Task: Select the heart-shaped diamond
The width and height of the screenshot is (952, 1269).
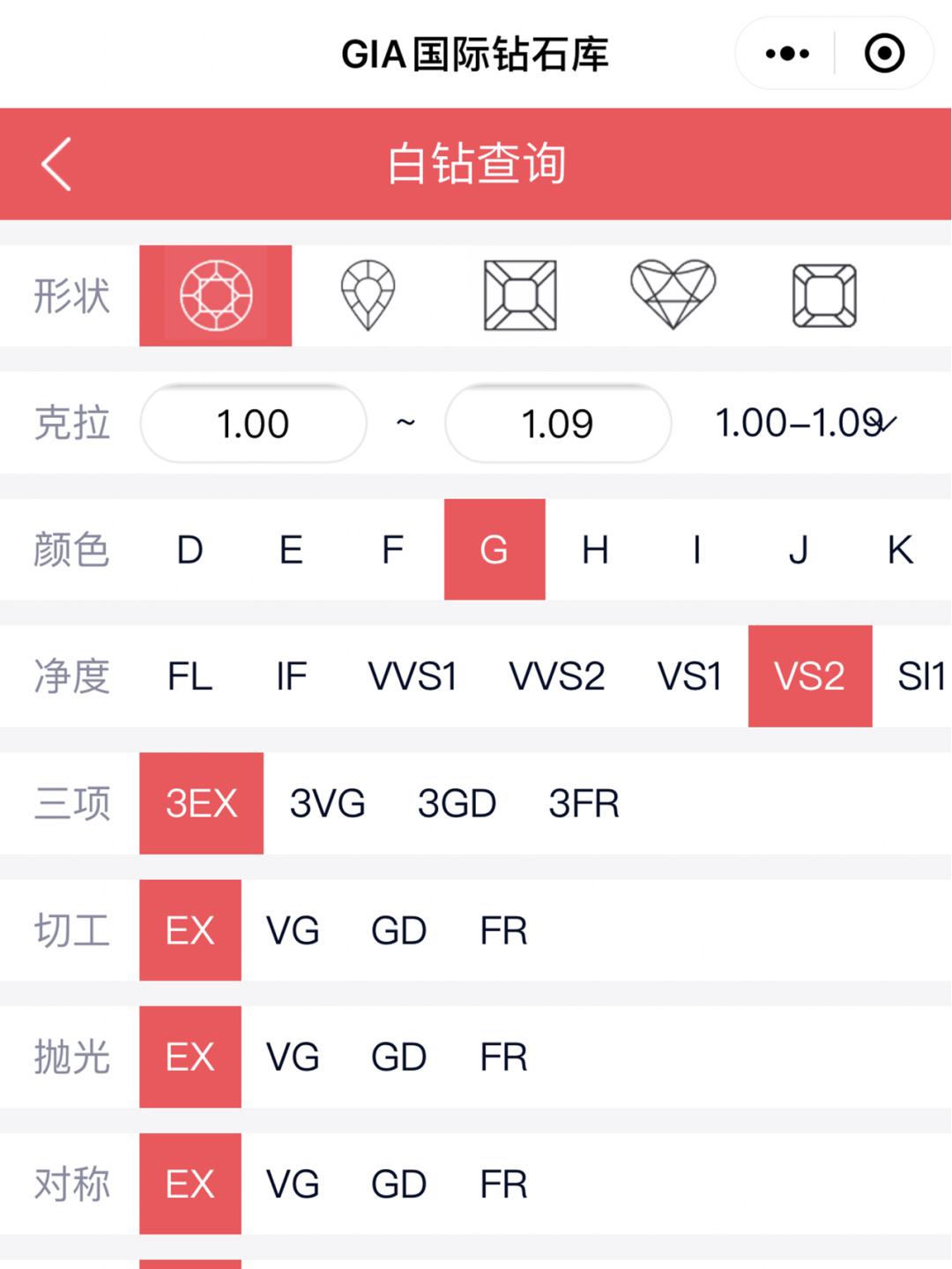Action: coord(672,295)
